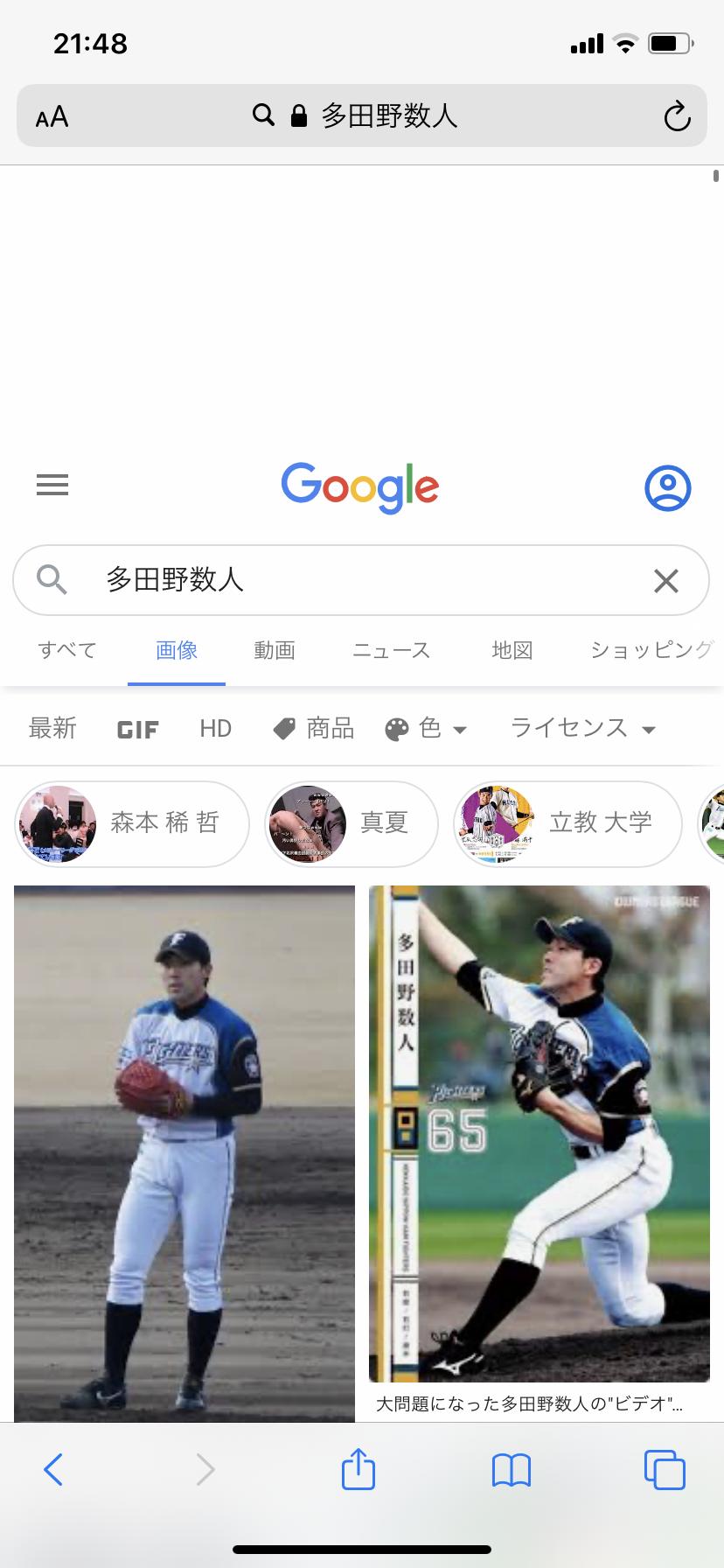The width and height of the screenshot is (724, 1568).
Task: Select the 商品 filter
Action: 314,728
